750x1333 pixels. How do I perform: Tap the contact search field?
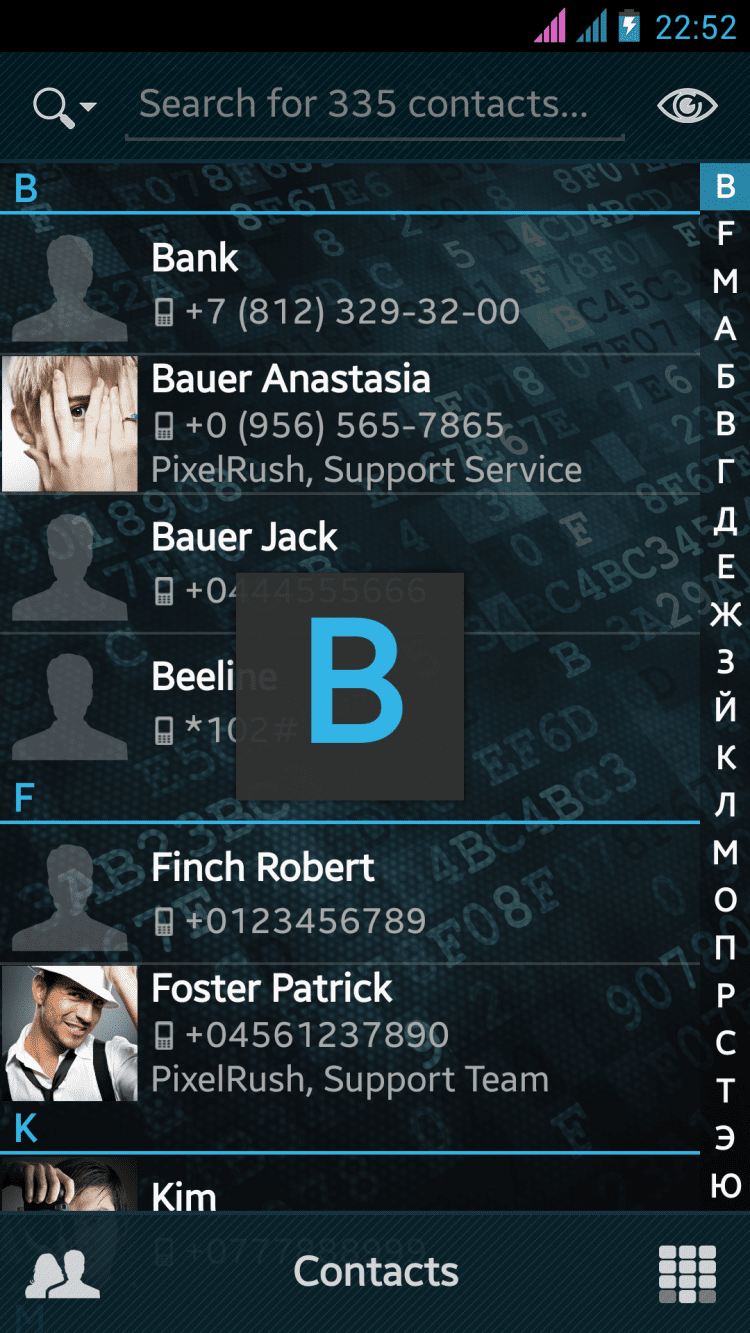pos(375,105)
